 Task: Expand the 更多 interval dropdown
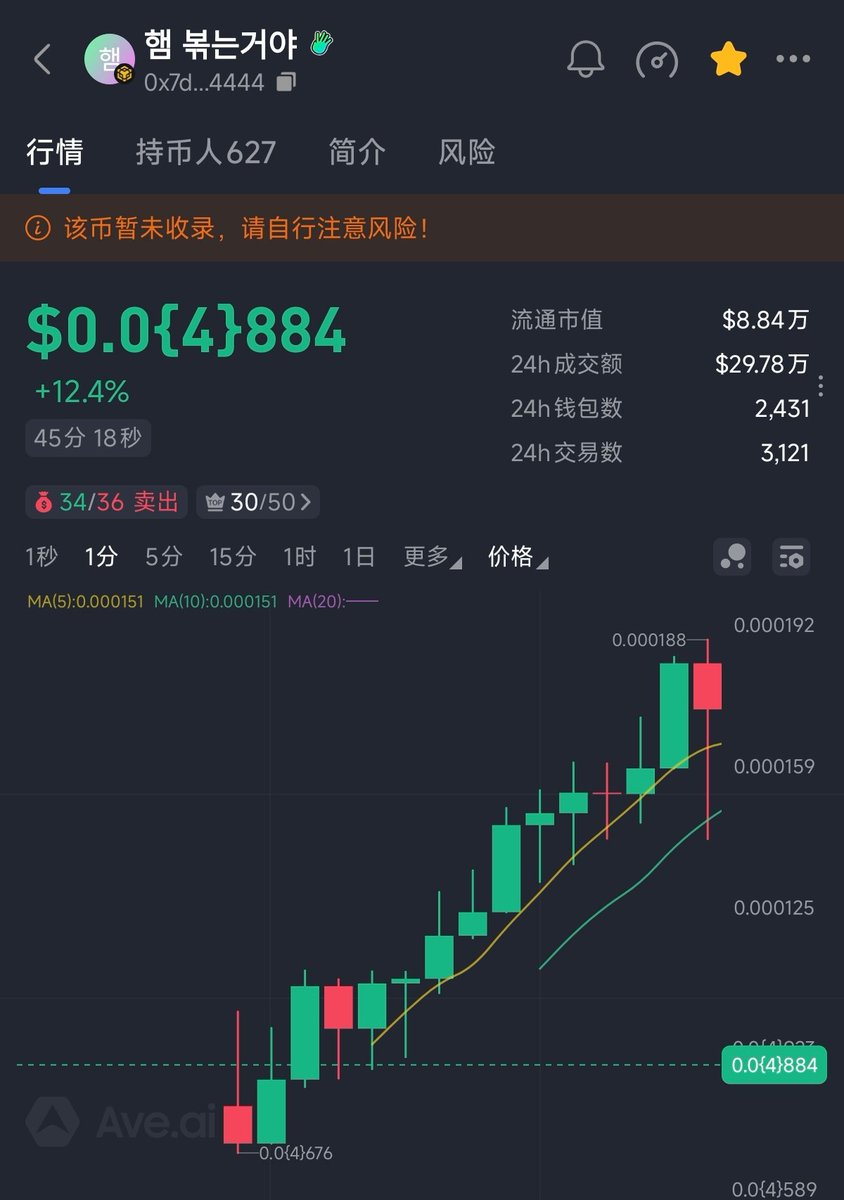click(432, 557)
